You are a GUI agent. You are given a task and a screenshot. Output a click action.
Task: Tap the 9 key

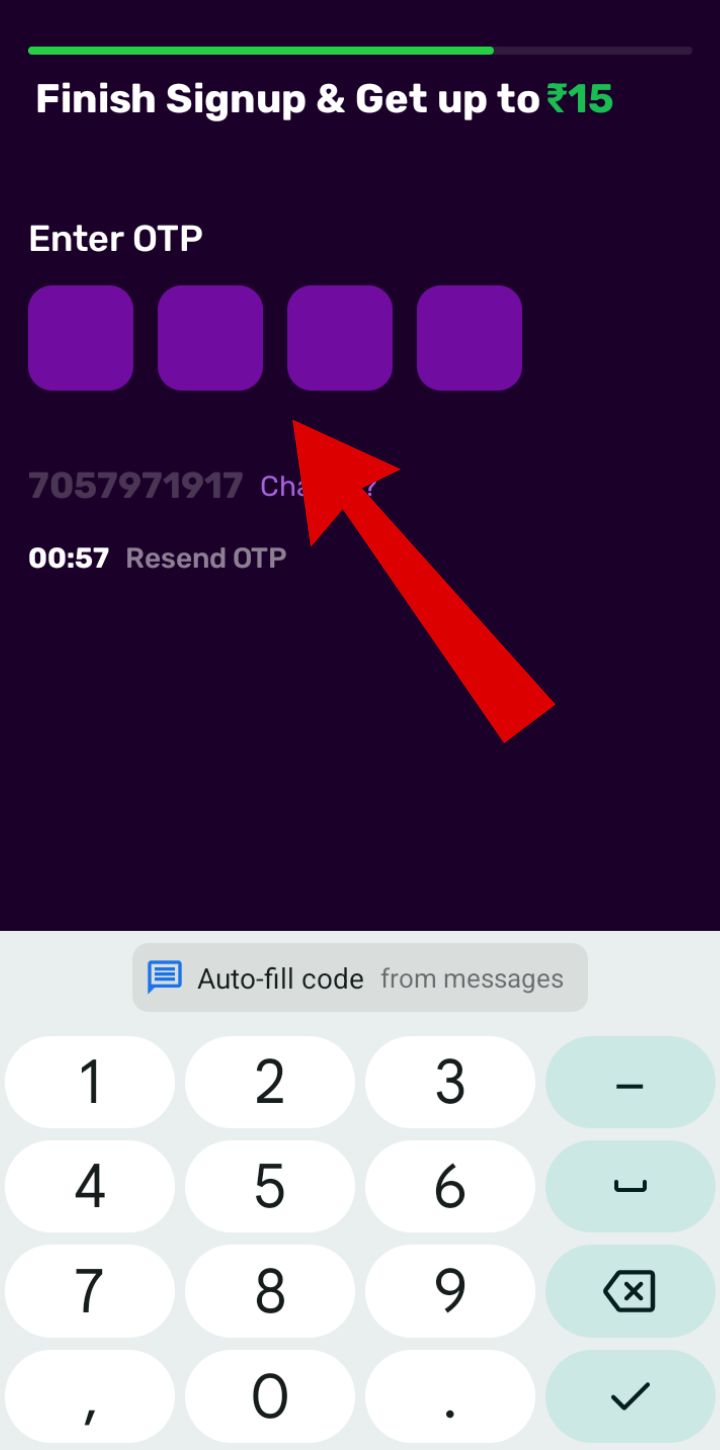[x=450, y=1291]
